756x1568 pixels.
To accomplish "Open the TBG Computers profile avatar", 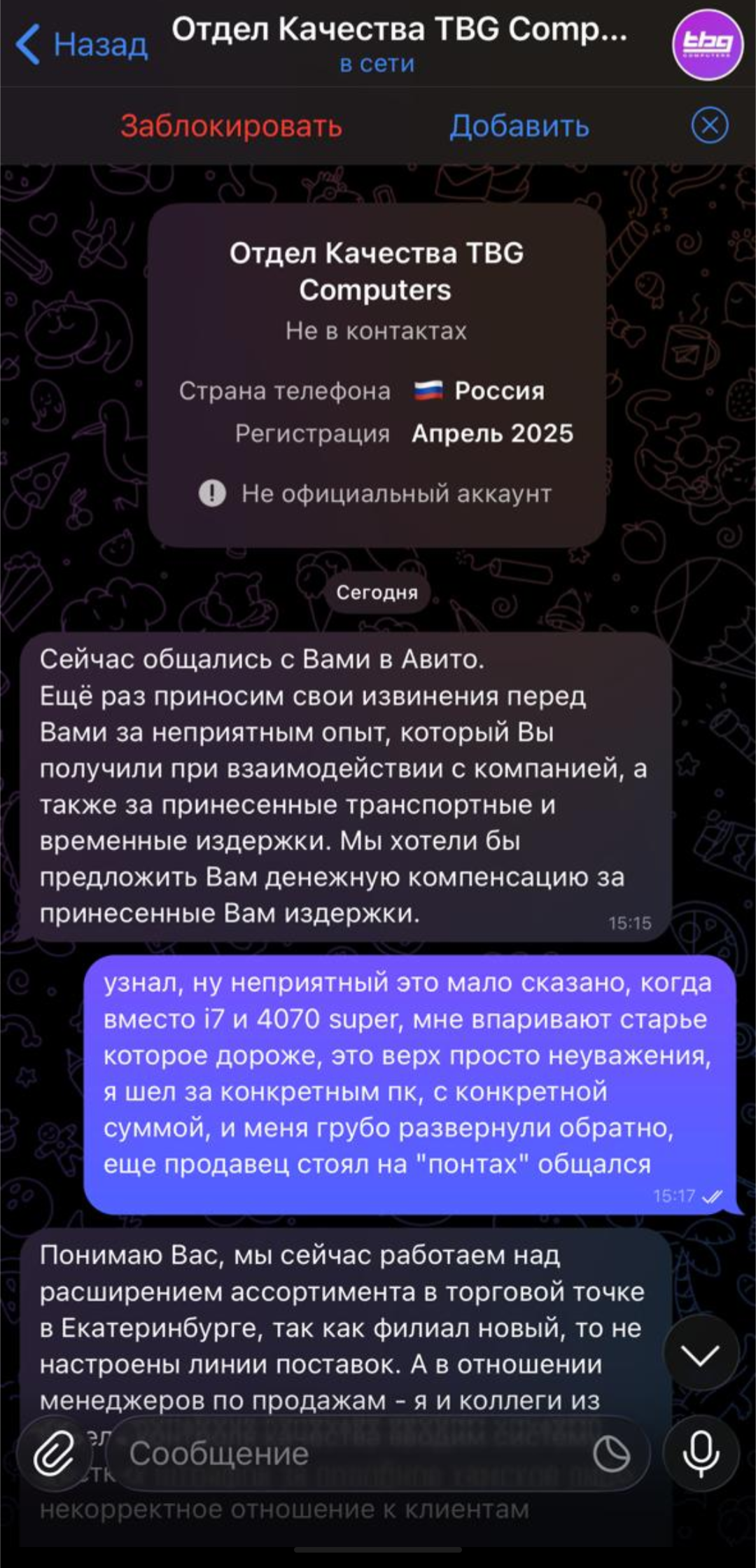I will click(x=707, y=45).
